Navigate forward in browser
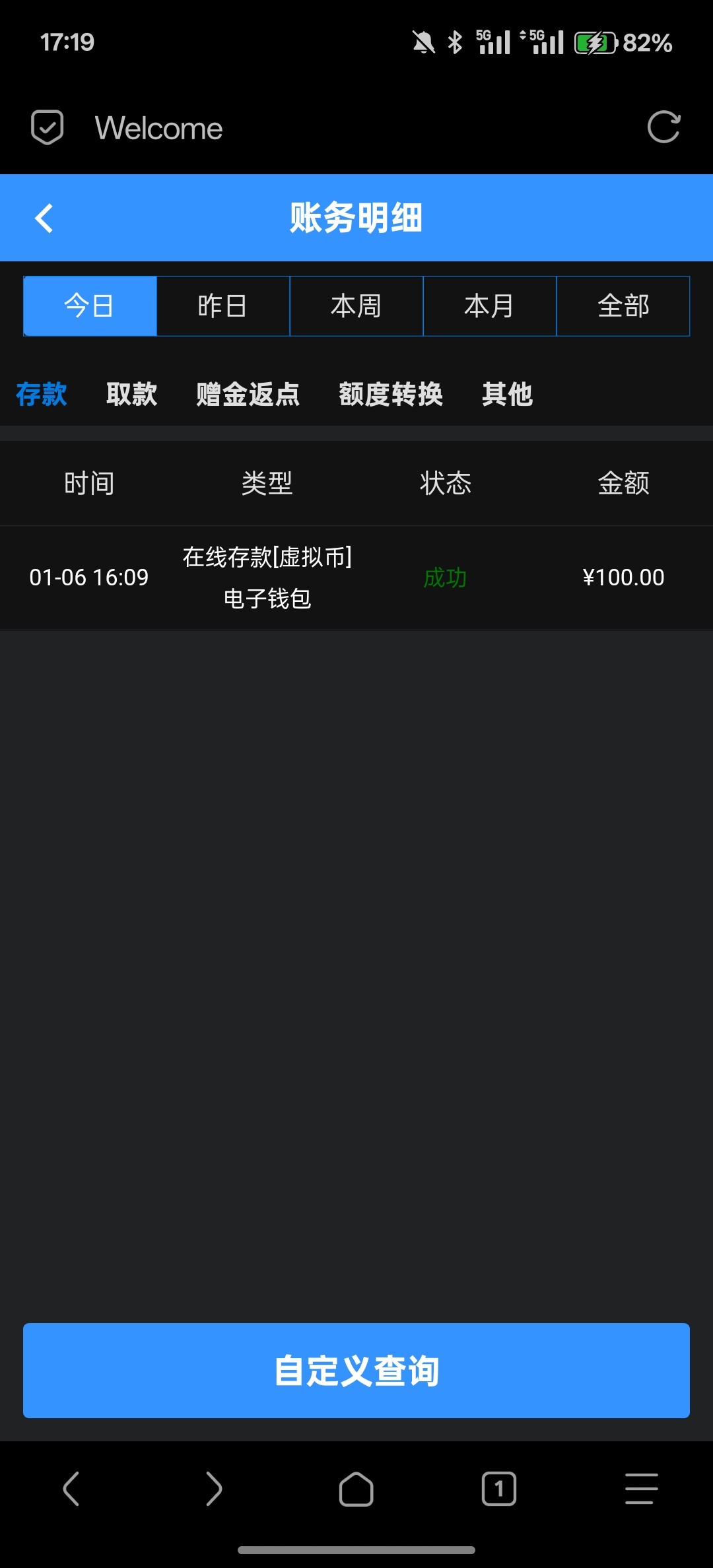Viewport: 713px width, 1568px height. tap(214, 1489)
